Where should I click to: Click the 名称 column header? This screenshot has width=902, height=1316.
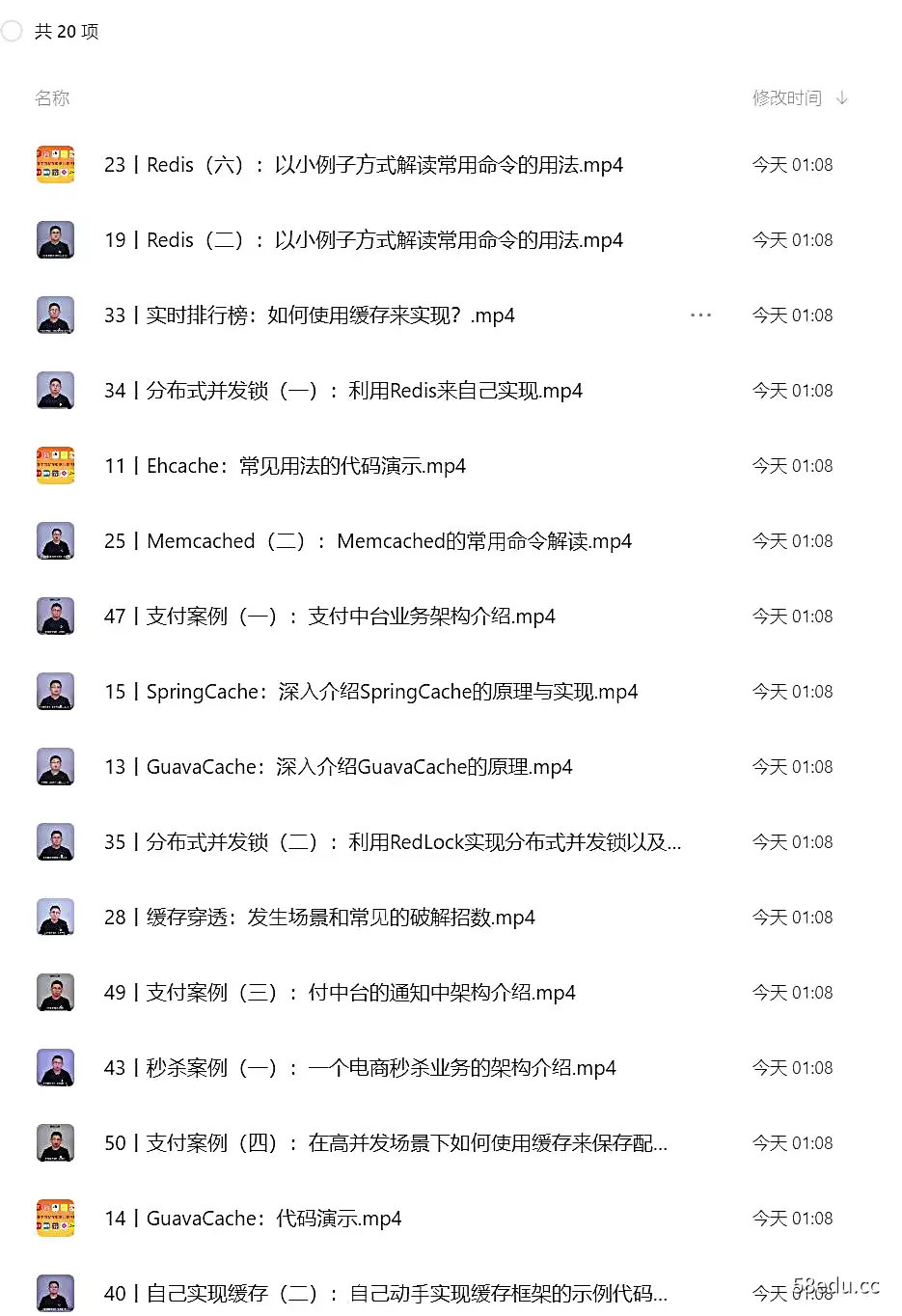click(x=52, y=97)
